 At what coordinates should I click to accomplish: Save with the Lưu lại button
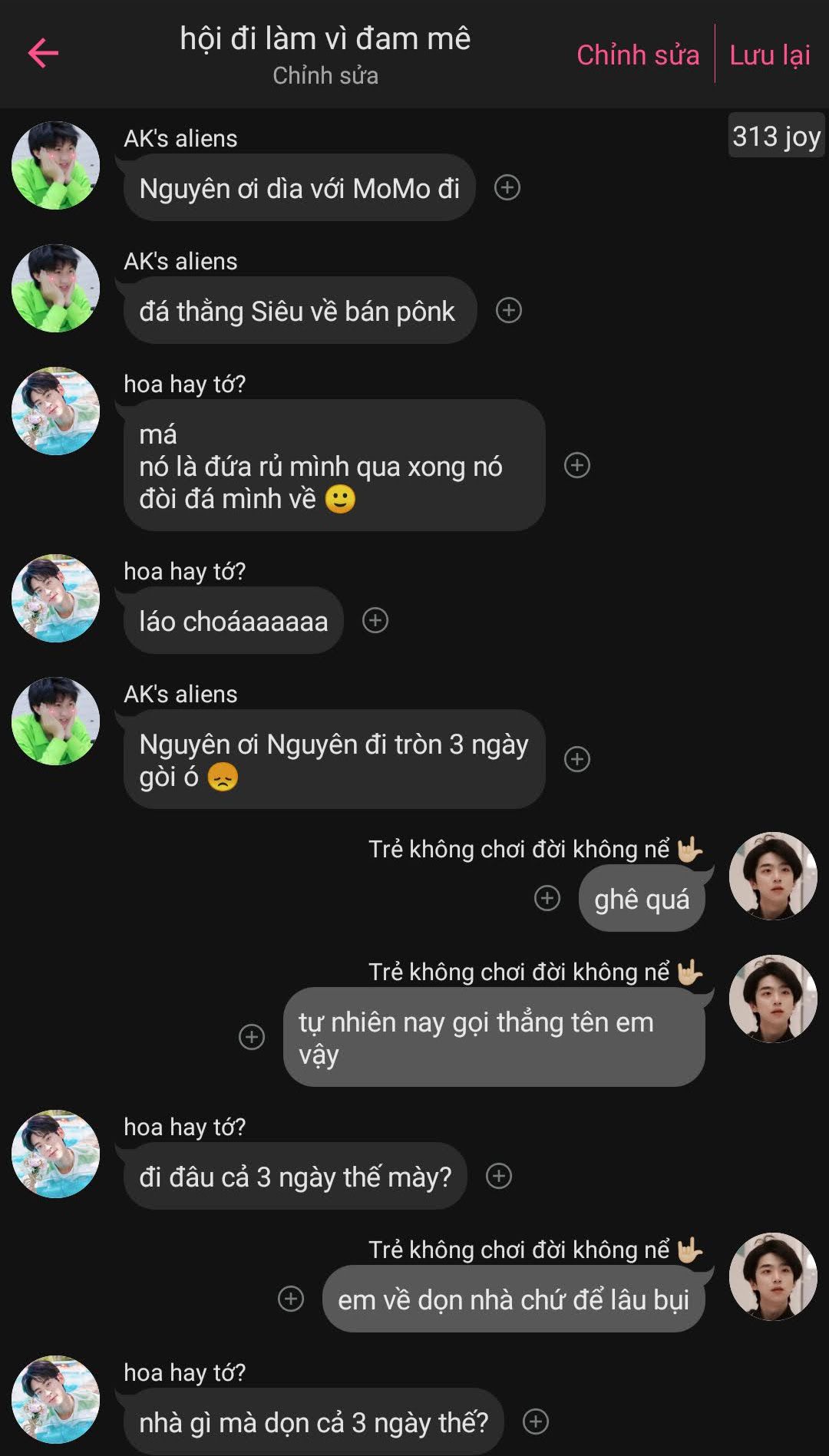click(x=770, y=55)
